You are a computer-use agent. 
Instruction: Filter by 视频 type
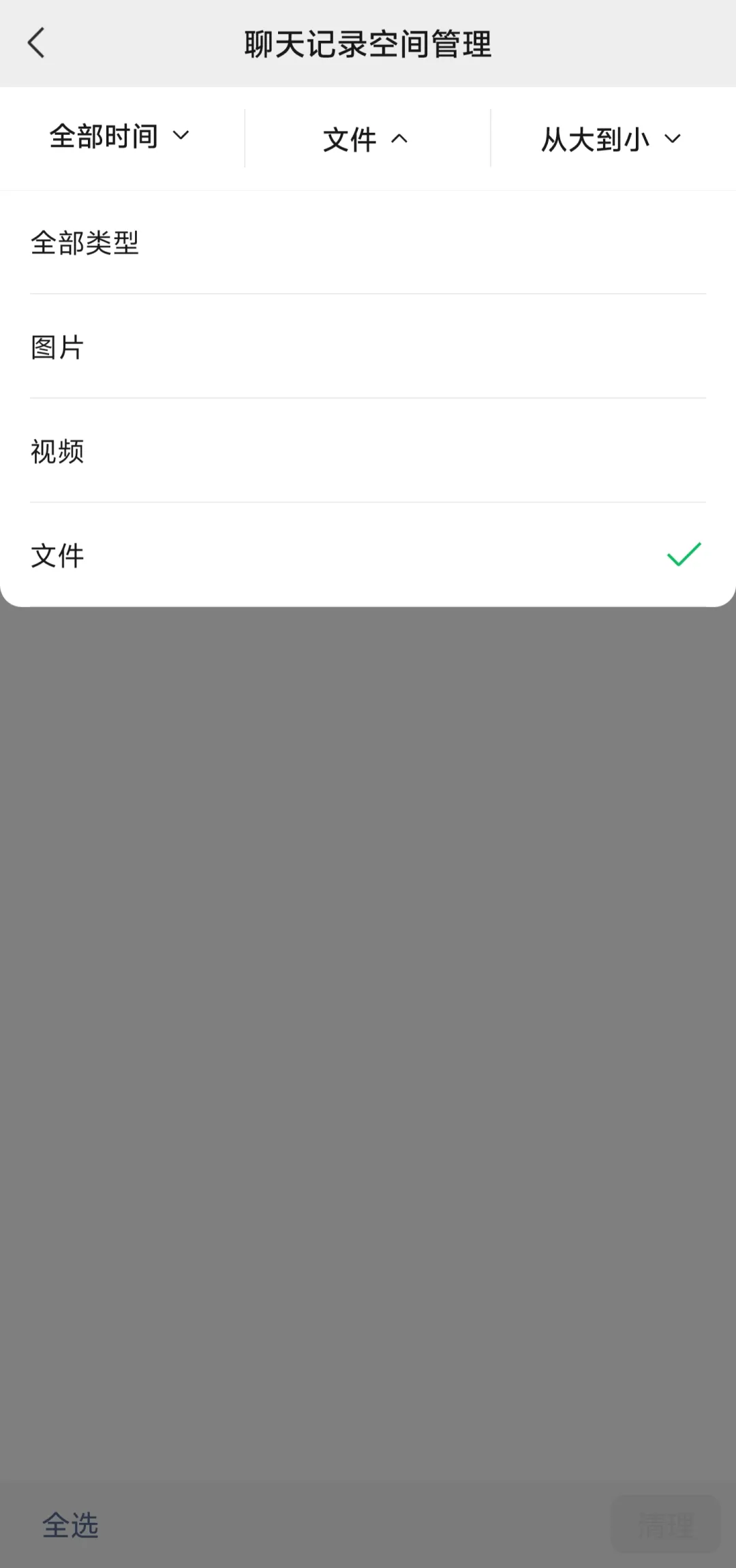point(368,451)
